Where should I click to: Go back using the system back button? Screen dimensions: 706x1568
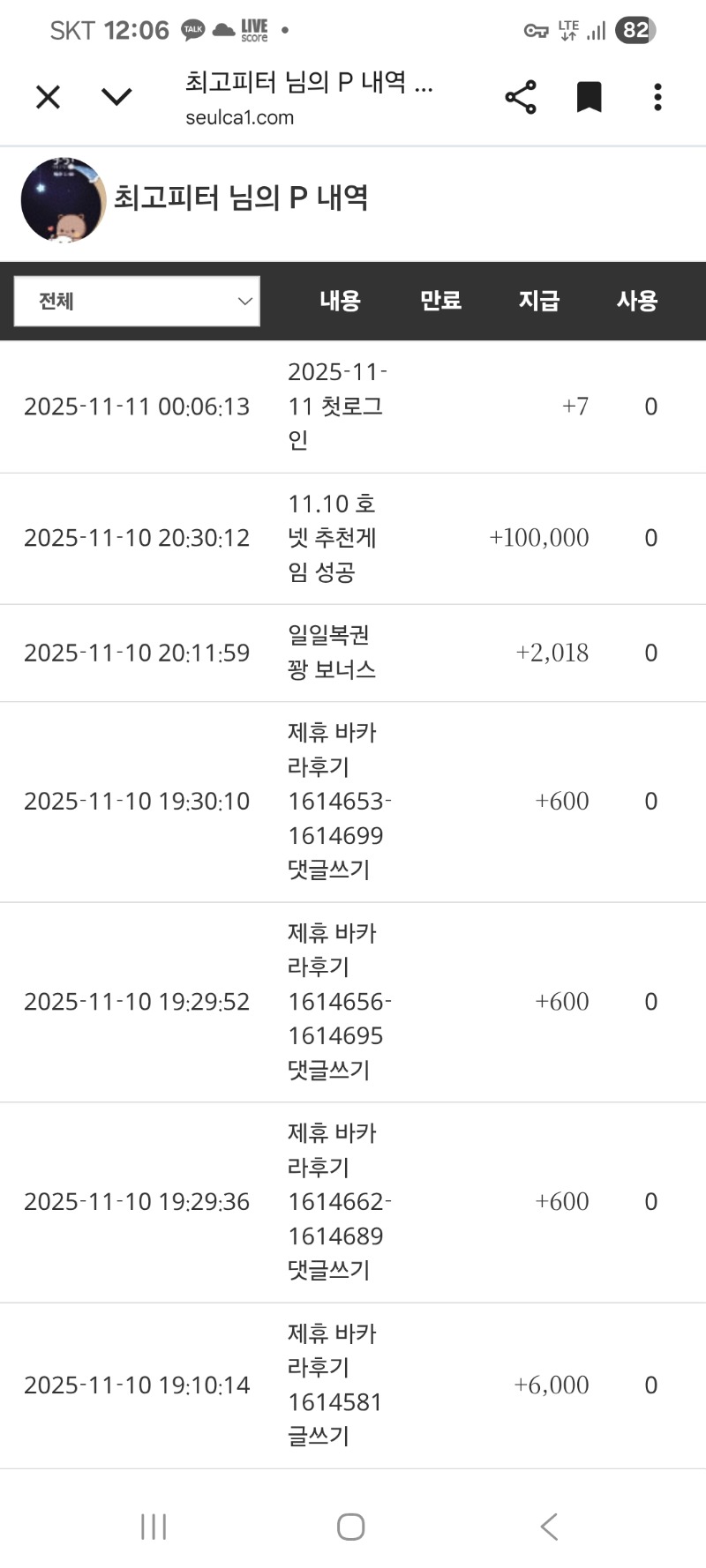(x=549, y=1527)
